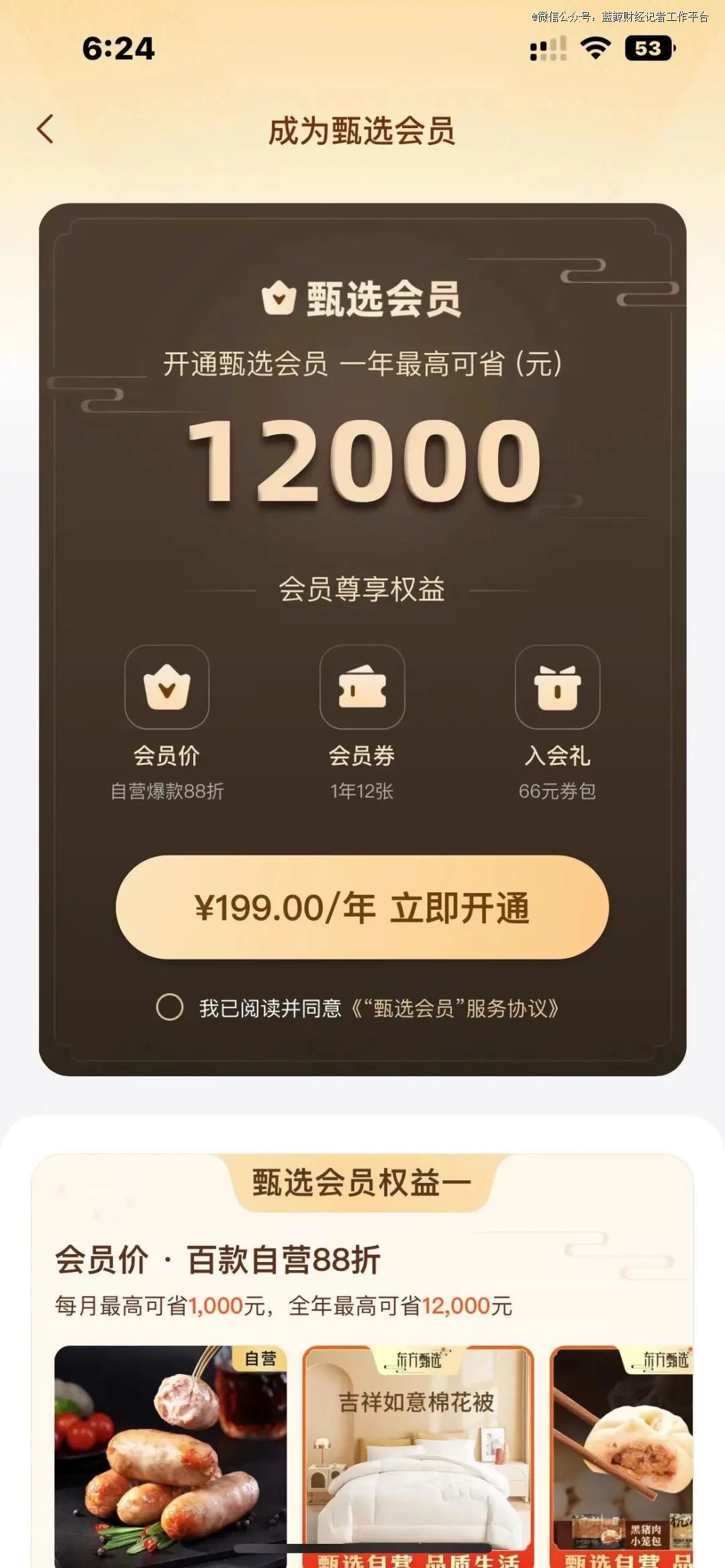Tap ¥199.00/年 立即开通 to subscribe
This screenshot has height=1568, width=725.
(x=362, y=907)
